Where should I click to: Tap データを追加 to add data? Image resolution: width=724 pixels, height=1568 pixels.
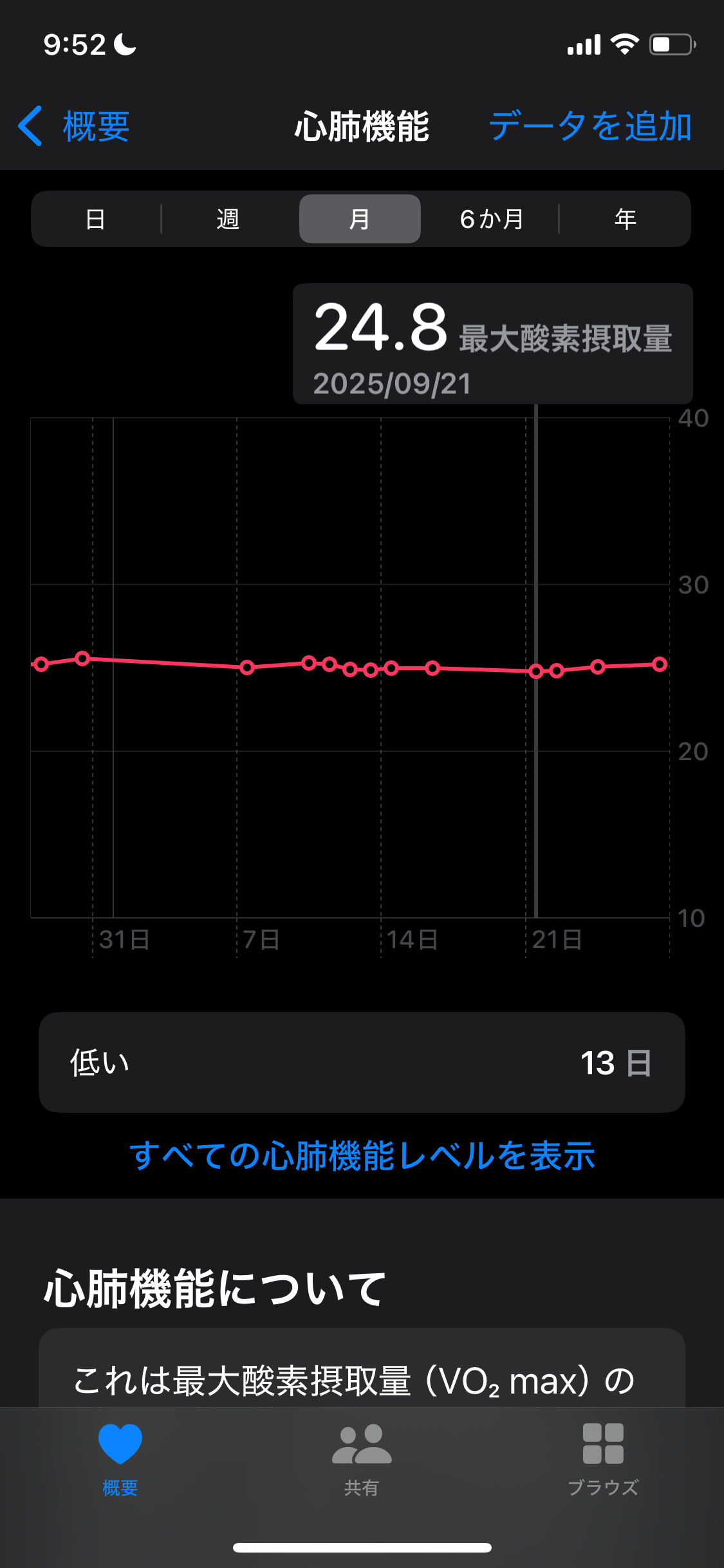pyautogui.click(x=590, y=126)
